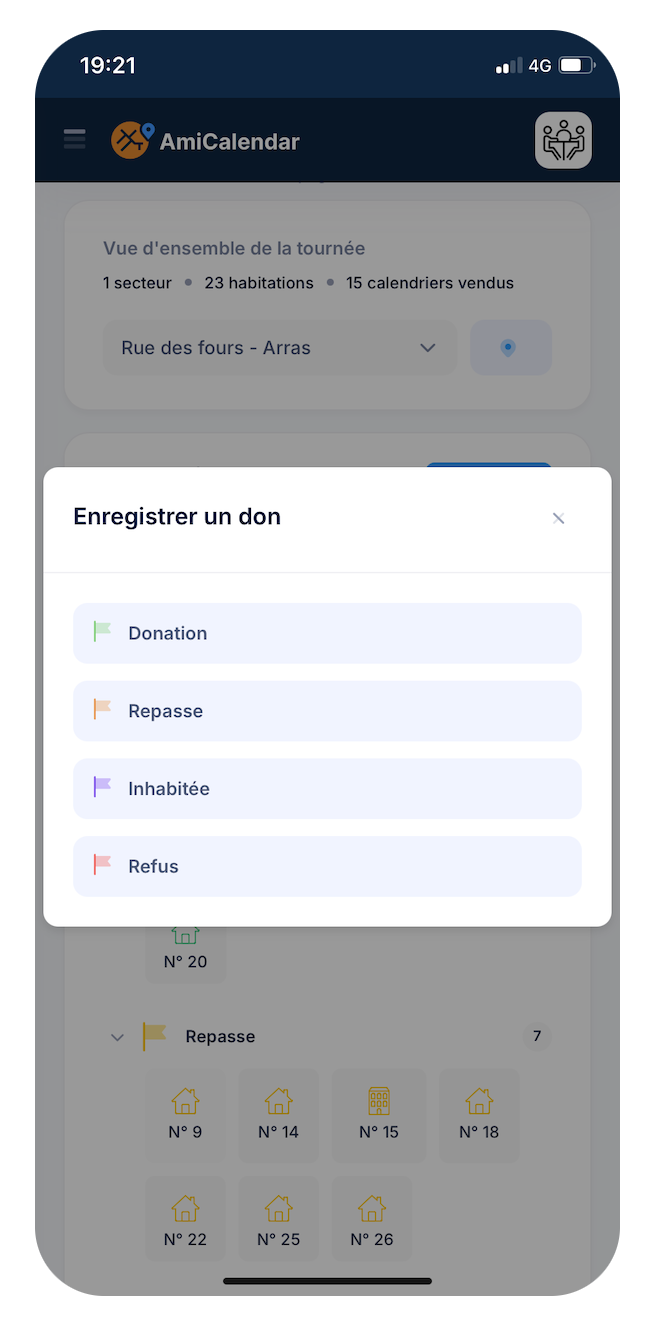Select the Refus option
The width and height of the screenshot is (656, 1326).
click(327, 866)
